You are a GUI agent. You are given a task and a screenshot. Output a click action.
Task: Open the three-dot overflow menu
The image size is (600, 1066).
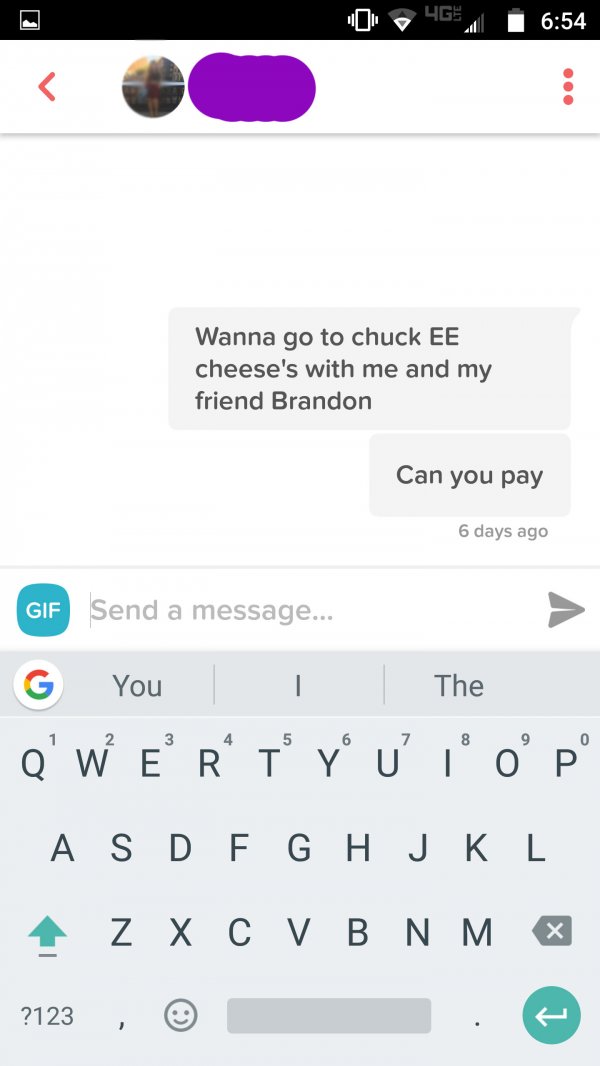(x=568, y=86)
